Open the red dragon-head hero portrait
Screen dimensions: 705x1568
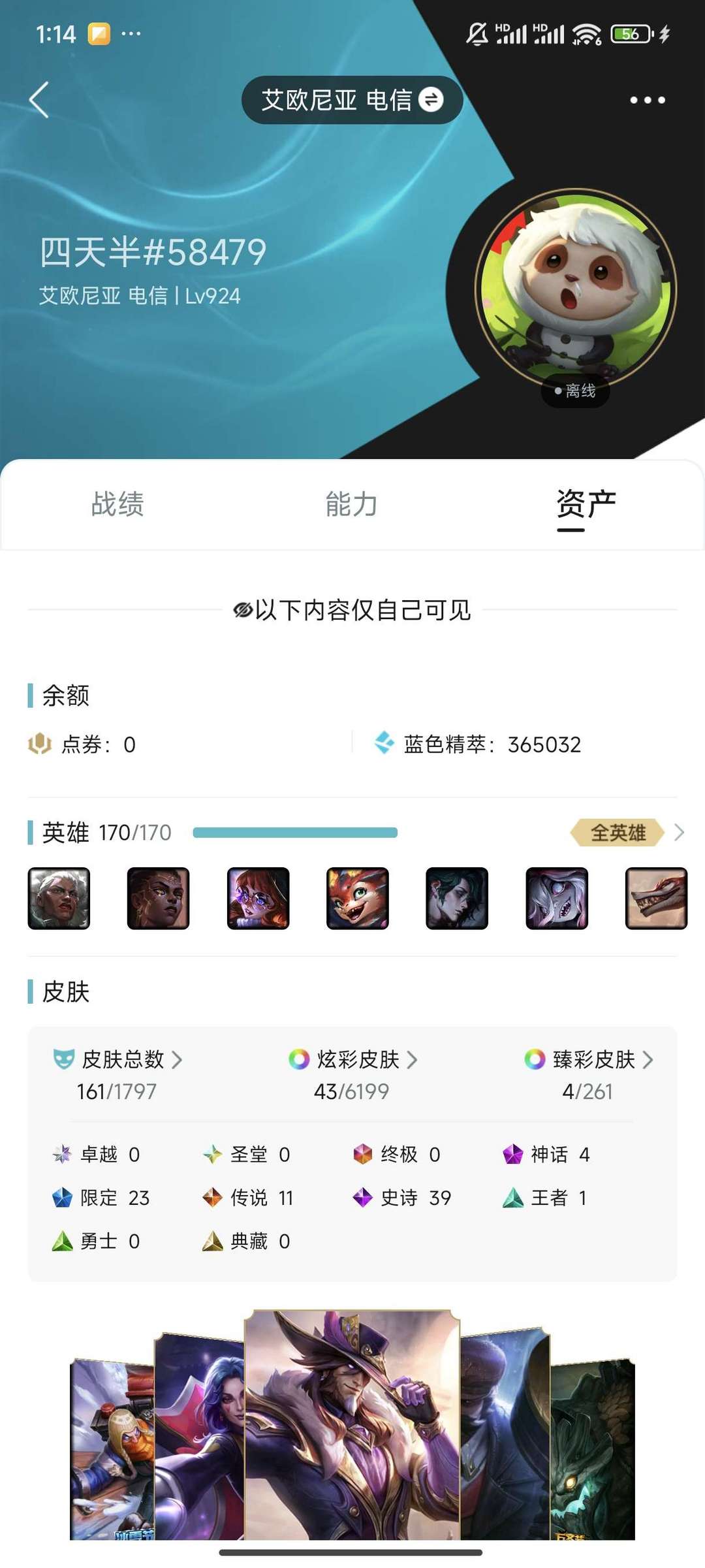[656, 898]
